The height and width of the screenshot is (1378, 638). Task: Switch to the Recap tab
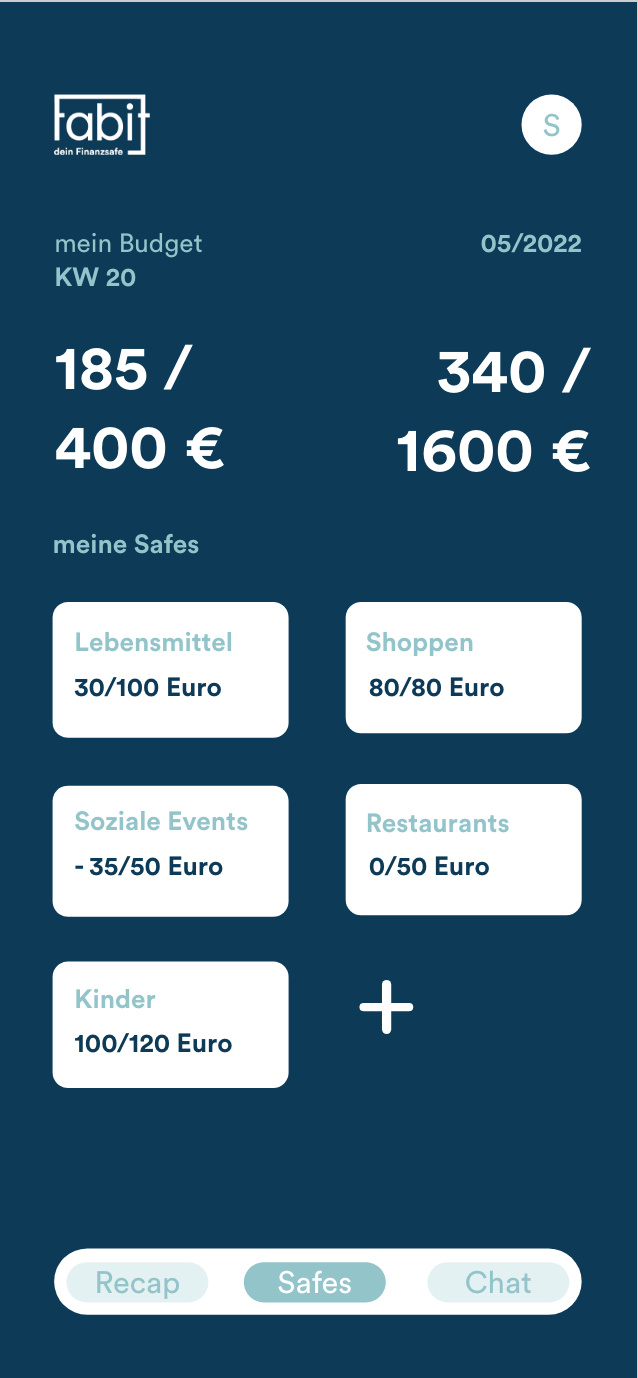tap(137, 1282)
